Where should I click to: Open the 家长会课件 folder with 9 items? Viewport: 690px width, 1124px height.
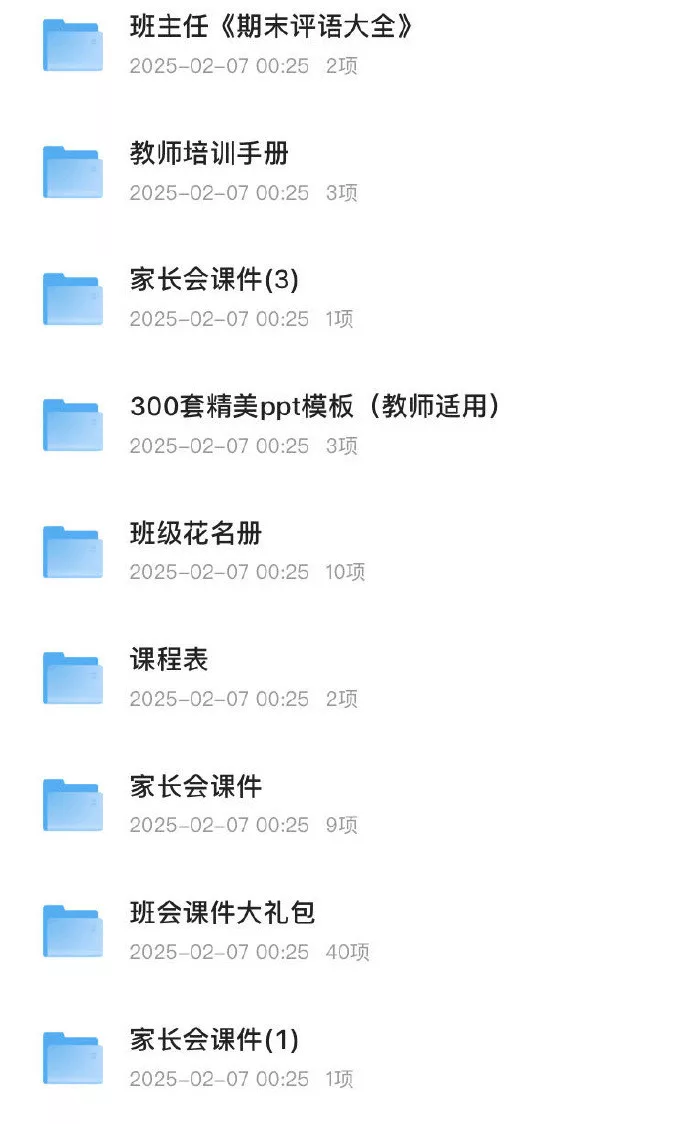pyautogui.click(x=196, y=787)
